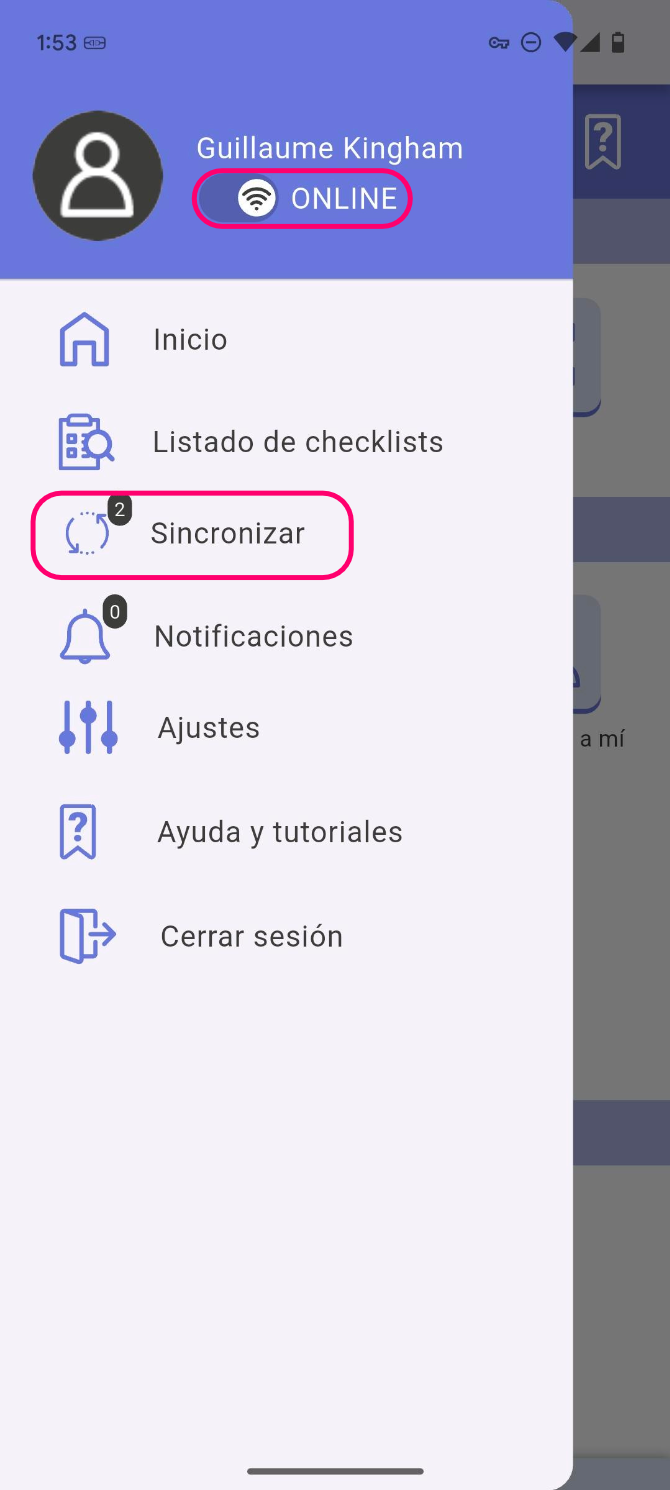Open Notificaciones
Viewport: 670px width, 1490px height.
pyautogui.click(x=253, y=636)
